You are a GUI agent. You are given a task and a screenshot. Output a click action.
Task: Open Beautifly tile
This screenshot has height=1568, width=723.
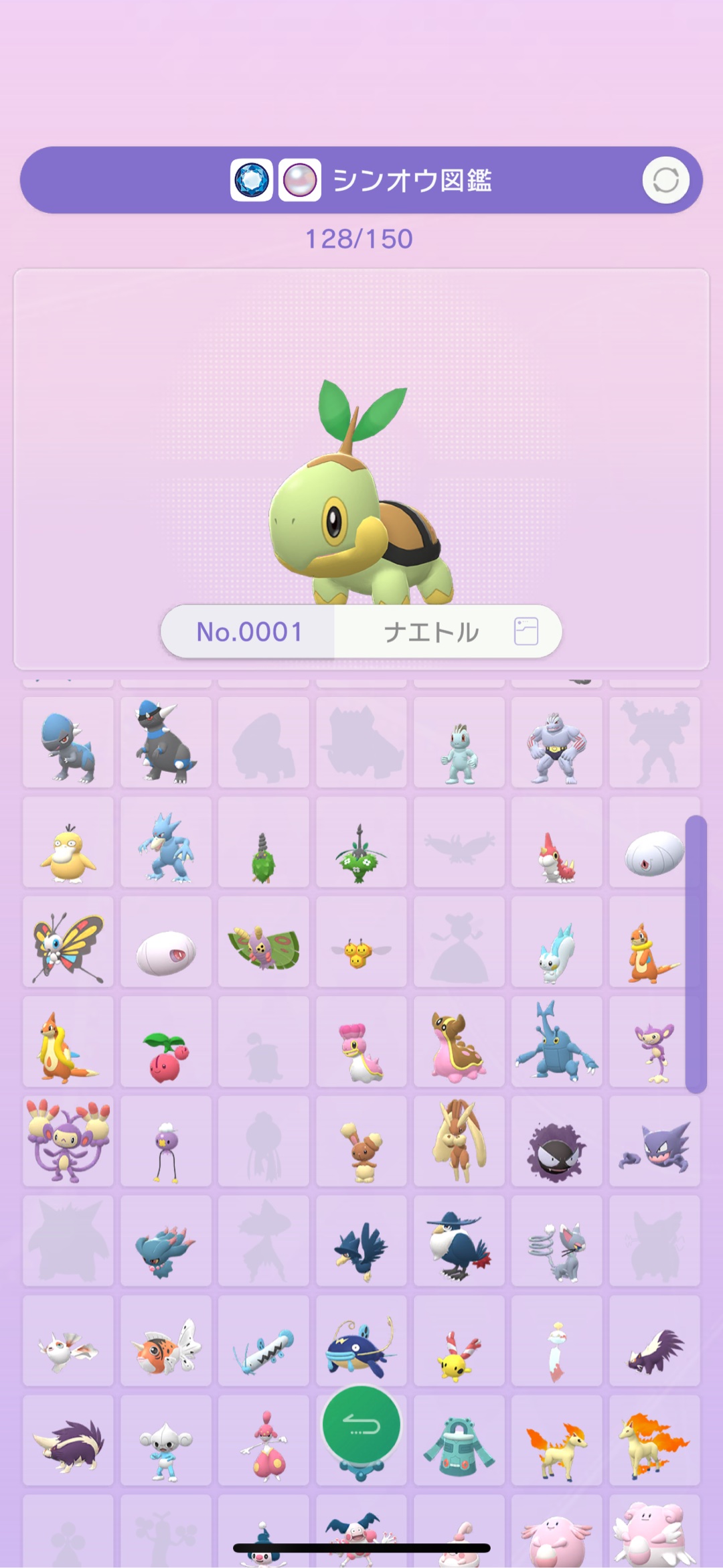68,942
